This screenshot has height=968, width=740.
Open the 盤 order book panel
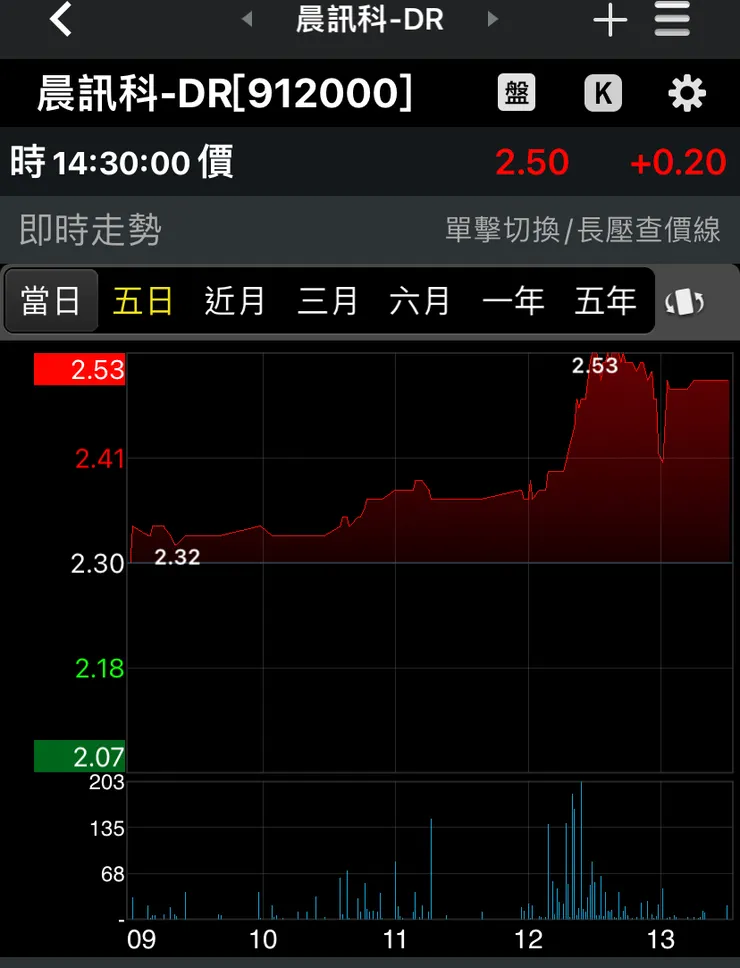point(516,92)
